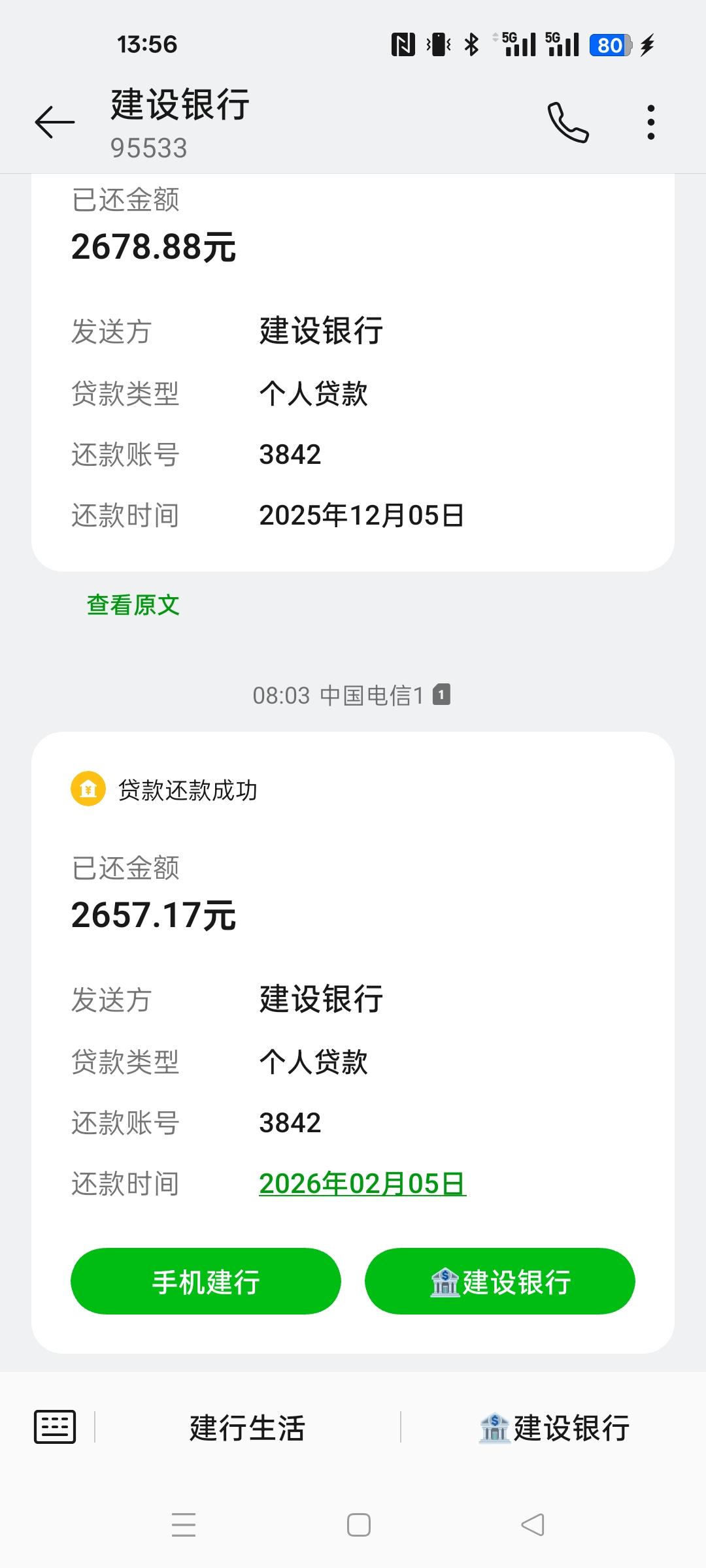
Task: Tap the phone icon to call 95533
Action: pos(568,122)
